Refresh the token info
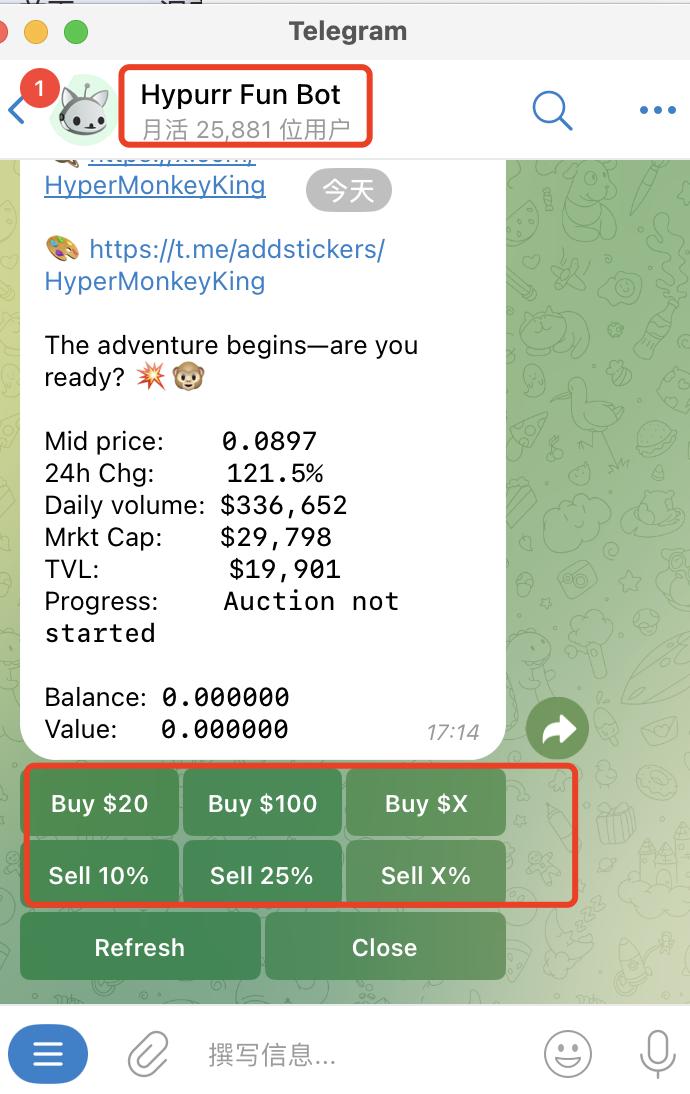 point(140,947)
